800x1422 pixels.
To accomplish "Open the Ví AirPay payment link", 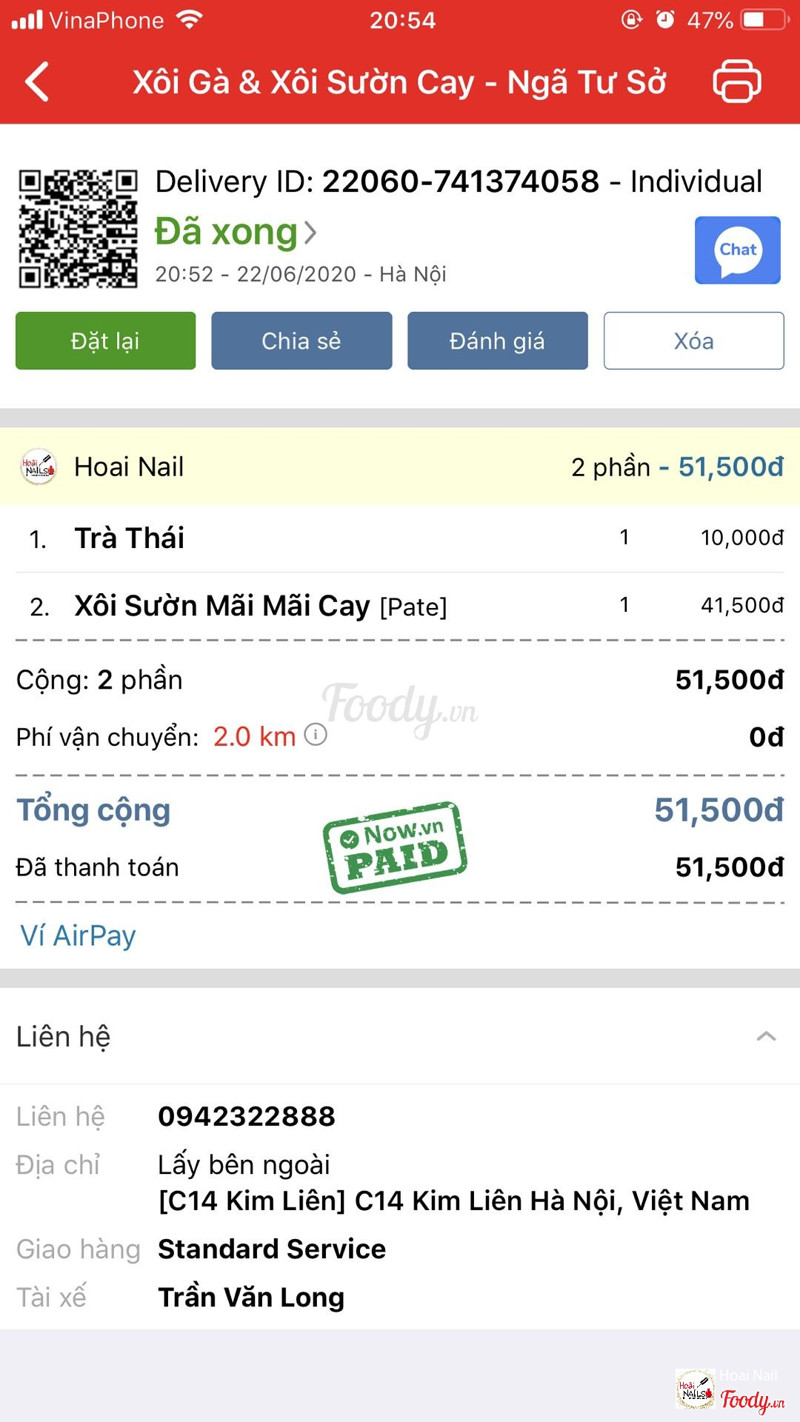I will (x=78, y=936).
